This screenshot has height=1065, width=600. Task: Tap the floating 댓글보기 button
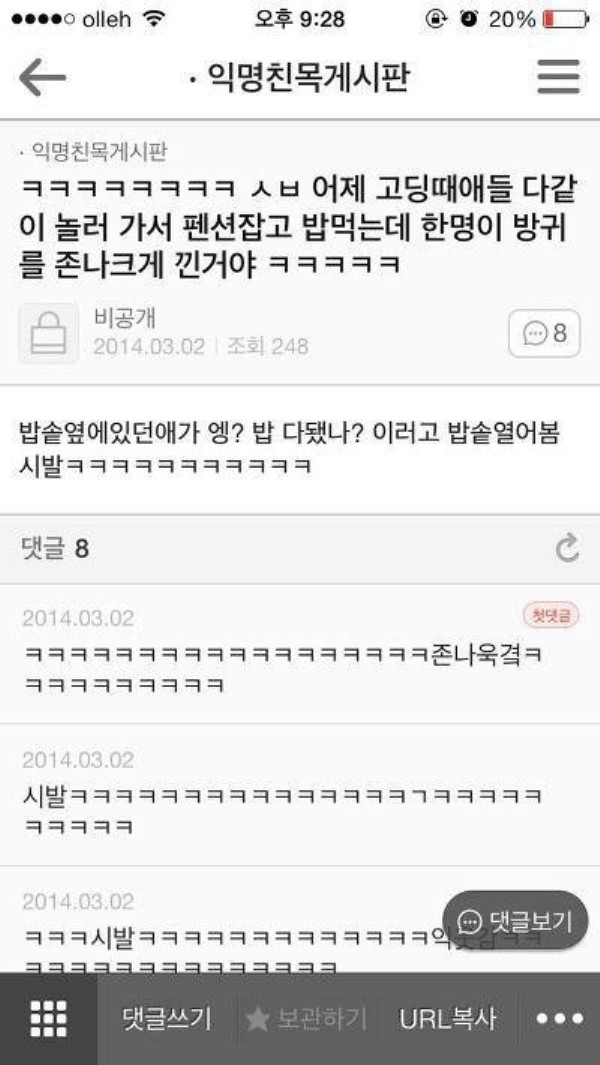pyautogui.click(x=515, y=920)
